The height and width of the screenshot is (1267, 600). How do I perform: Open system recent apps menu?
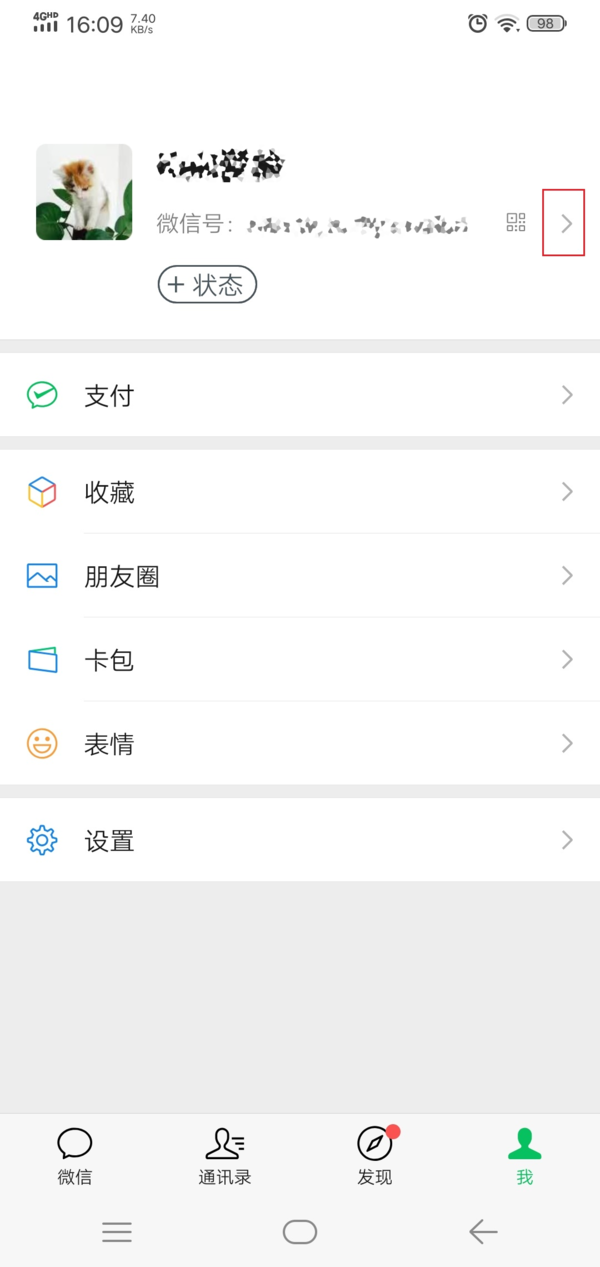pyautogui.click(x=117, y=1232)
